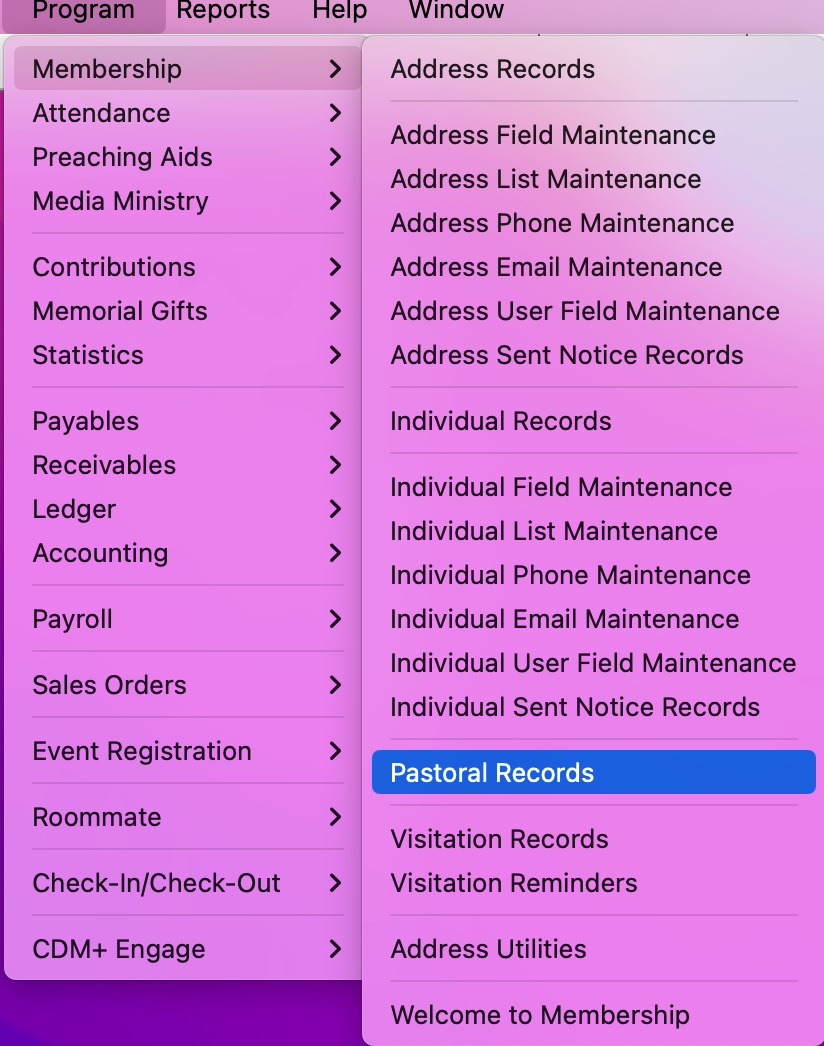Image resolution: width=824 pixels, height=1046 pixels.
Task: Choose Address Email Maintenance
Action: 556,267
